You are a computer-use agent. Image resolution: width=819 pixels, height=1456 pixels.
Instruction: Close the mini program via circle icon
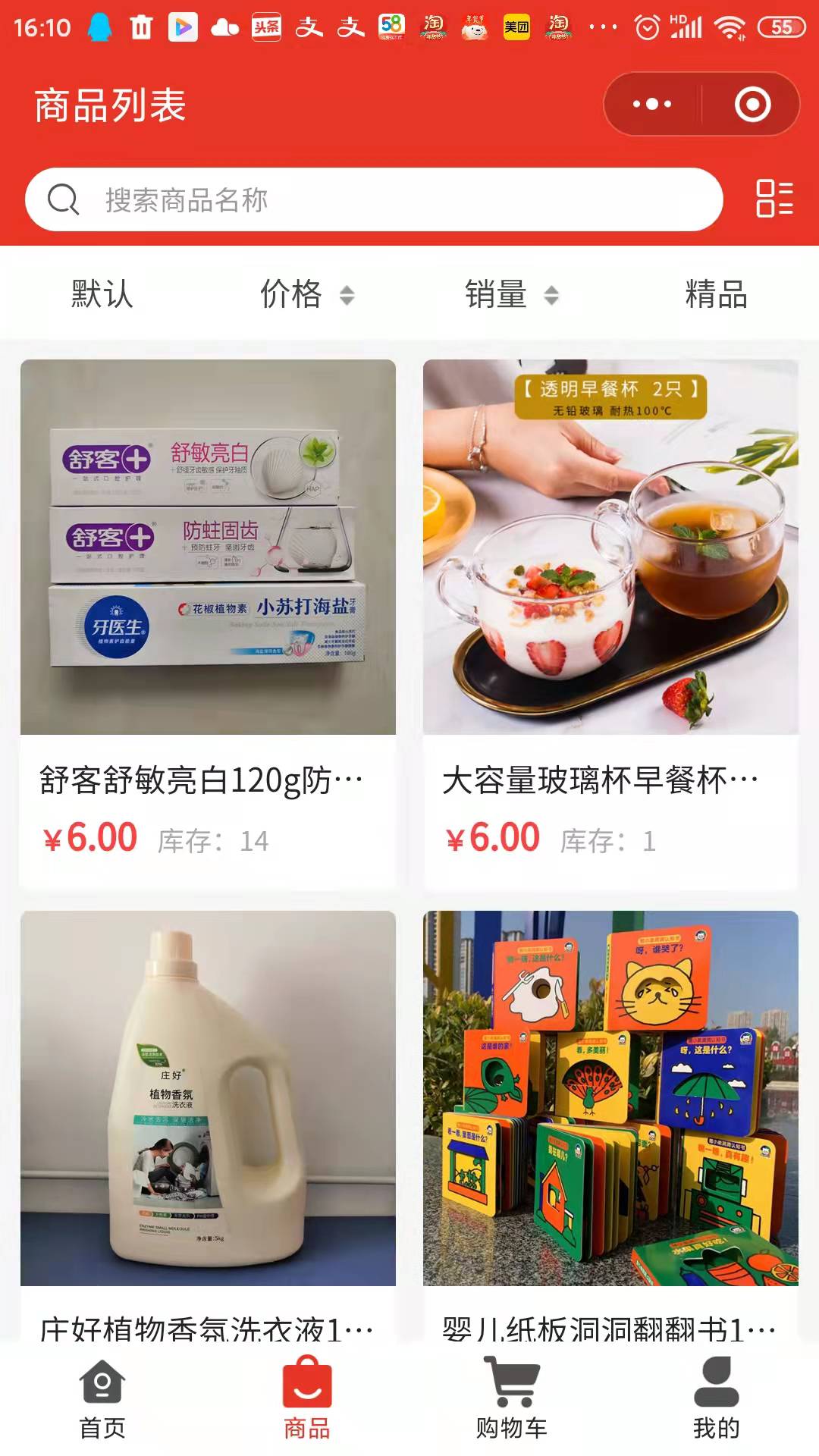coord(752,105)
